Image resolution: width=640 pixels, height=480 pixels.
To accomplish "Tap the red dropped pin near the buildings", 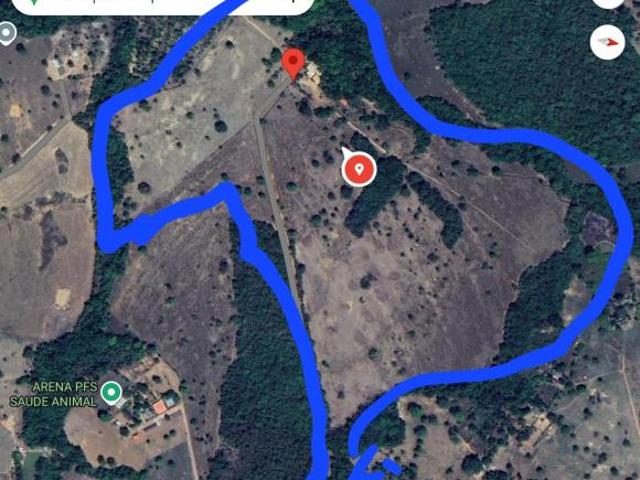I will [293, 63].
